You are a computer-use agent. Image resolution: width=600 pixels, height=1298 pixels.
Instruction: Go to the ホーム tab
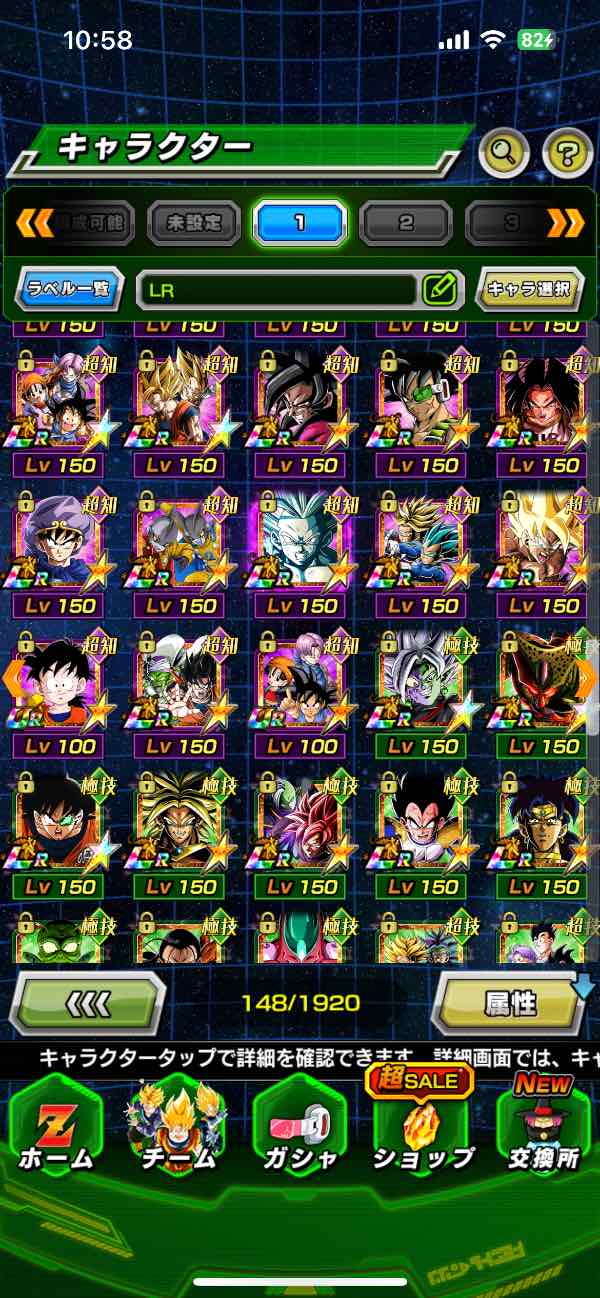tap(56, 1125)
